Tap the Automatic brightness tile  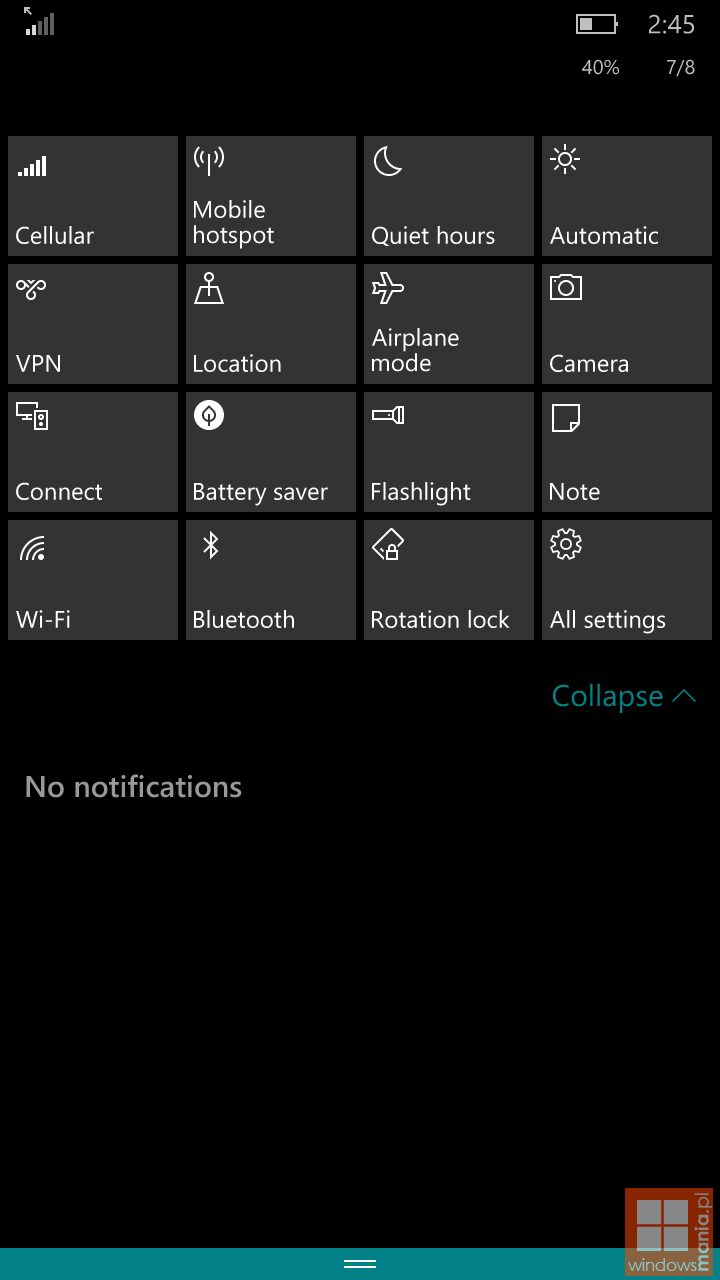(627, 196)
